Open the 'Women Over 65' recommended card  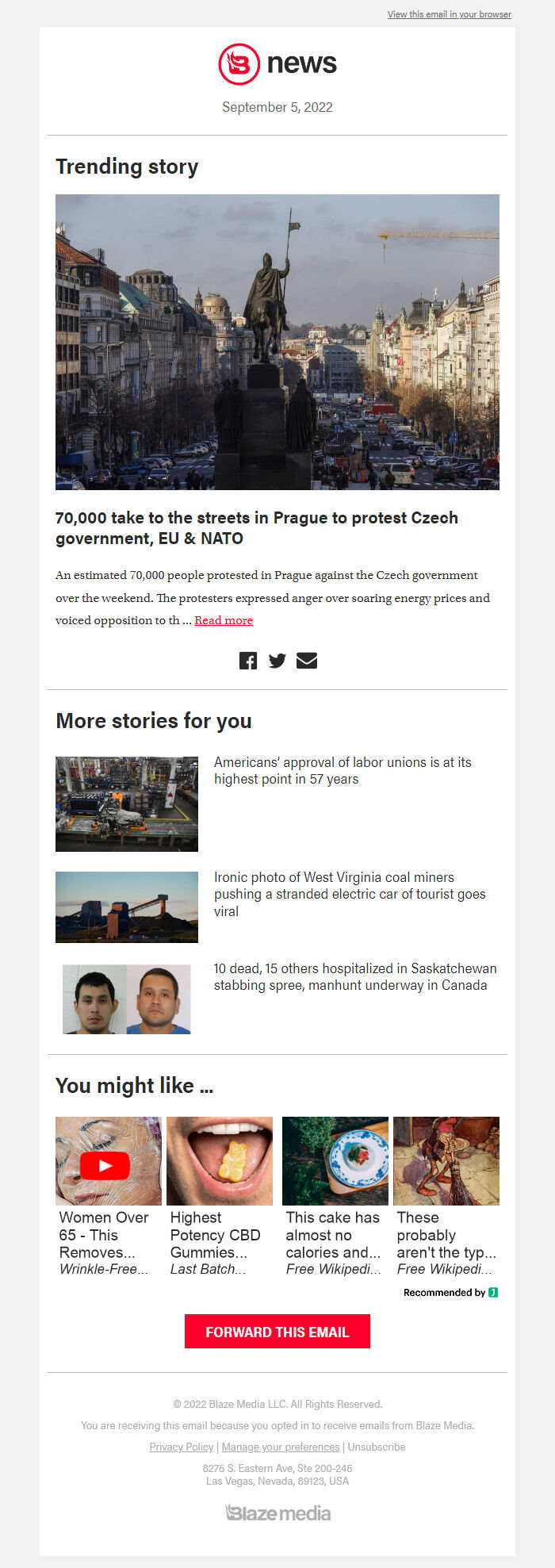coord(108,1196)
